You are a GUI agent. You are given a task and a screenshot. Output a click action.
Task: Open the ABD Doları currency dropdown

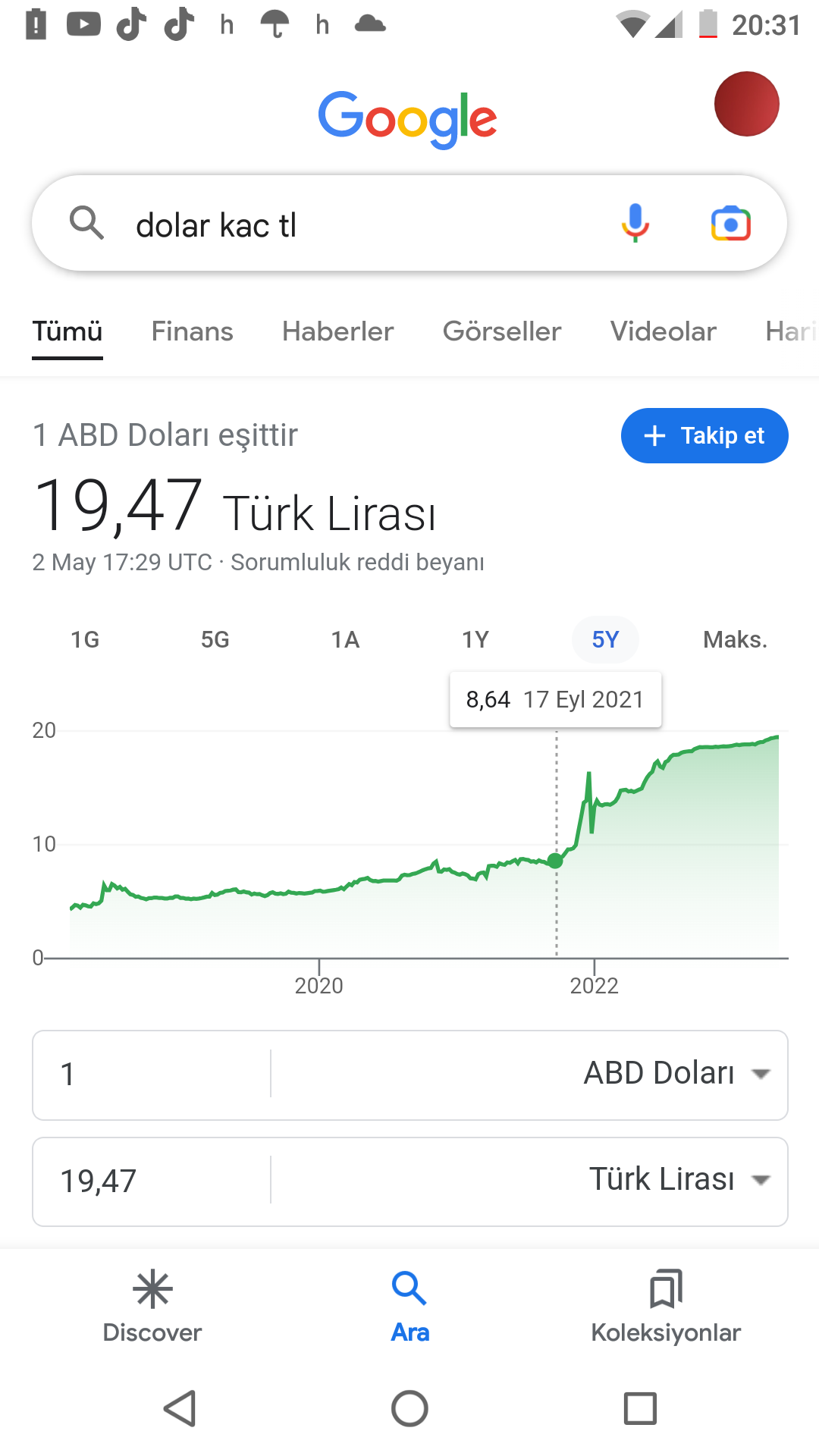coord(676,1074)
